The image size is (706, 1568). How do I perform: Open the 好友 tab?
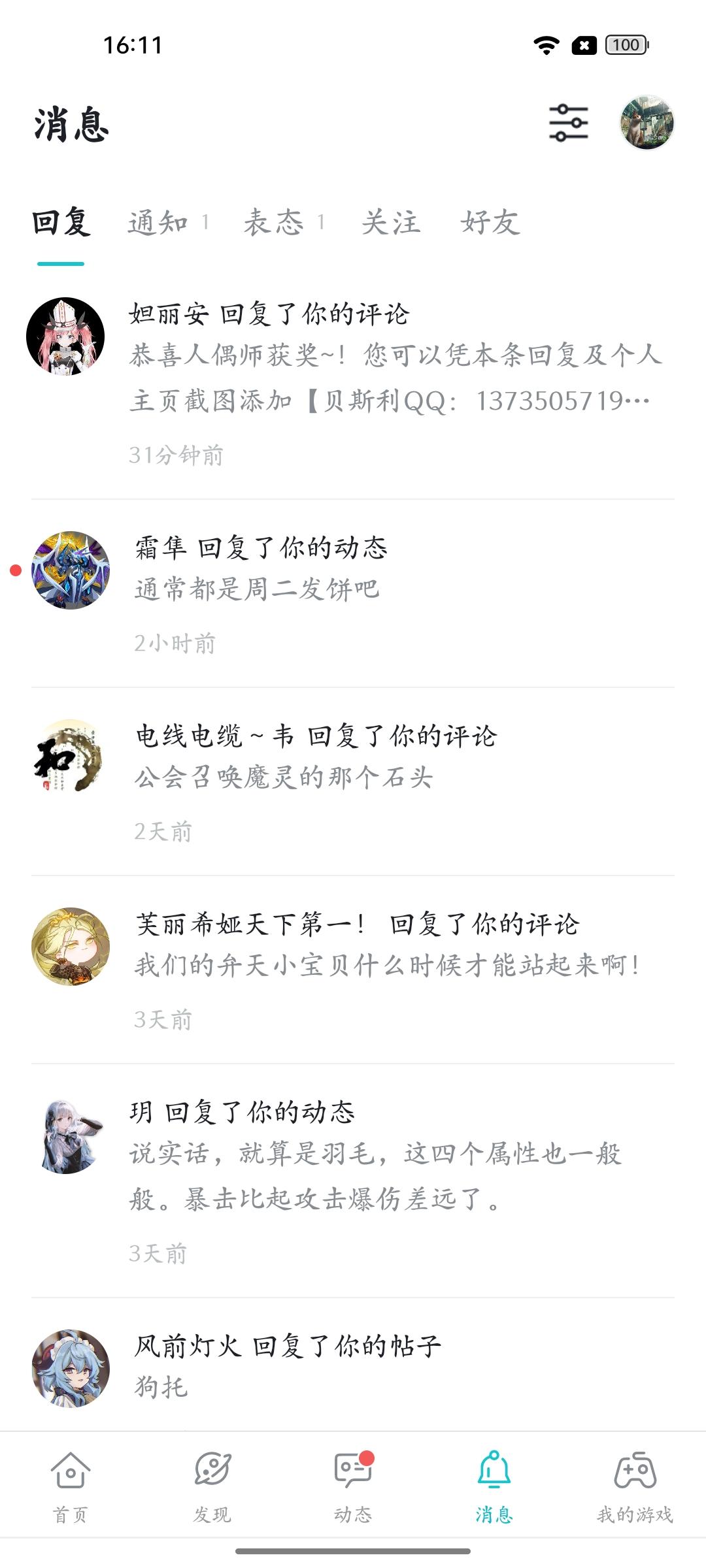click(x=490, y=223)
